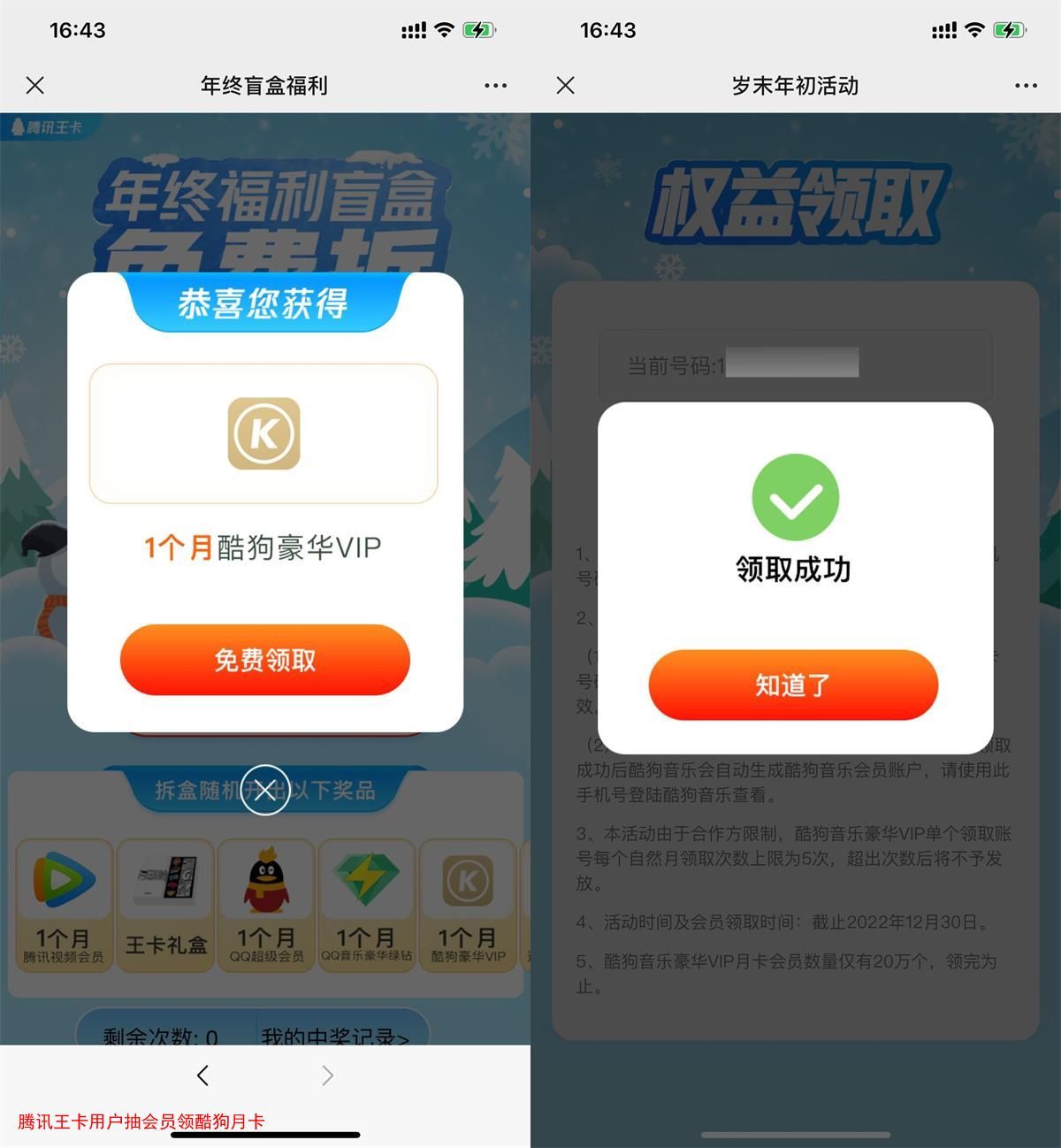Screen dimensions: 1061x1148
Task: Dismiss the 恭喜您获得 prize popup
Action: click(264, 789)
